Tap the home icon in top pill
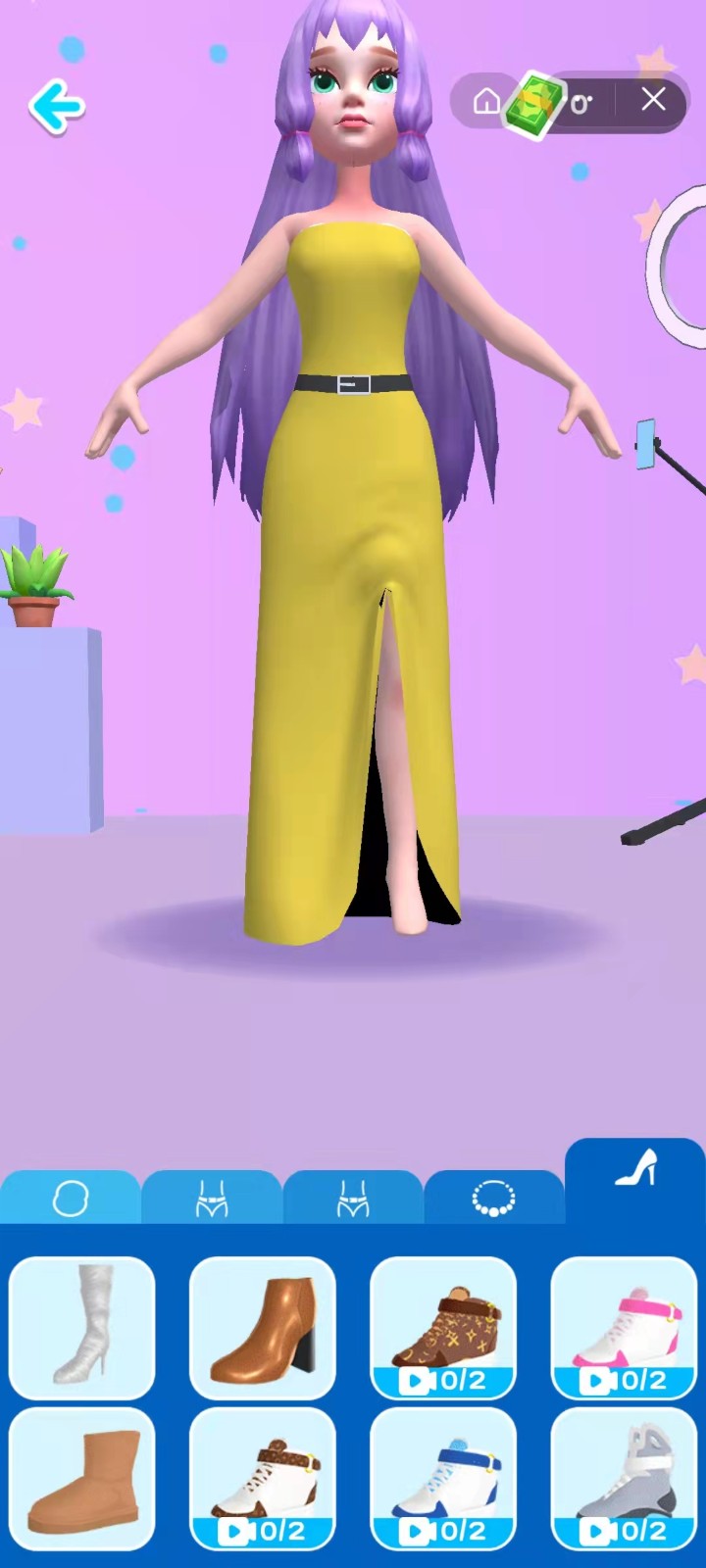706x1568 pixels. pyautogui.click(x=486, y=101)
